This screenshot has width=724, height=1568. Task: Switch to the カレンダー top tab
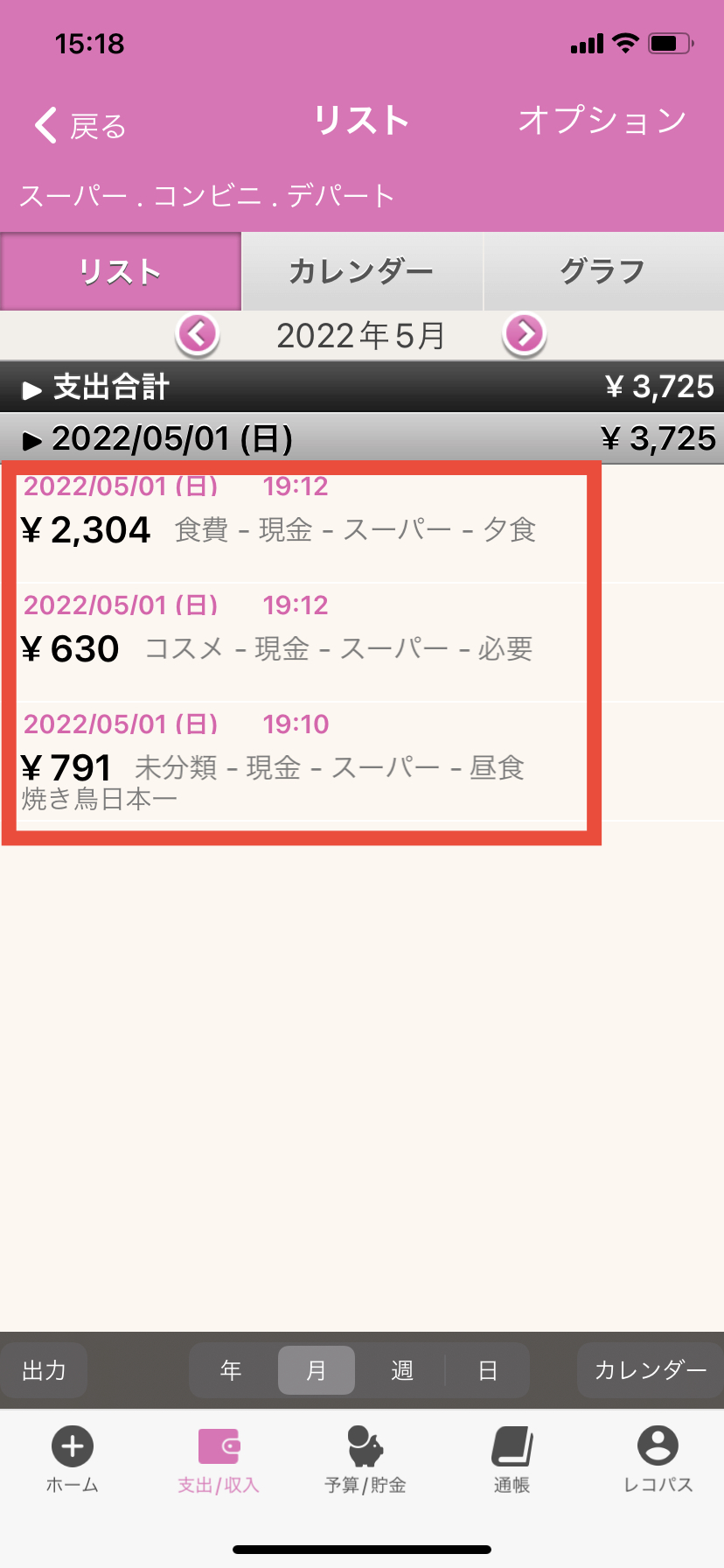tap(361, 271)
